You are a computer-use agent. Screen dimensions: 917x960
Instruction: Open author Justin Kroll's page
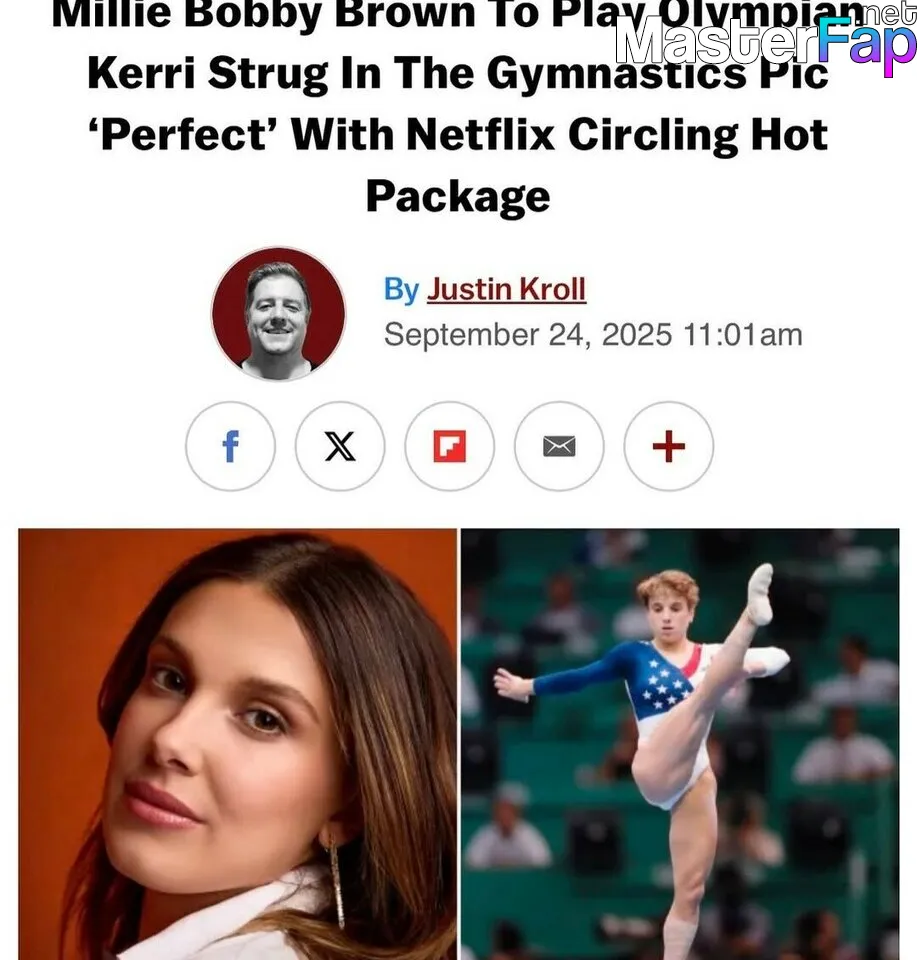(506, 290)
